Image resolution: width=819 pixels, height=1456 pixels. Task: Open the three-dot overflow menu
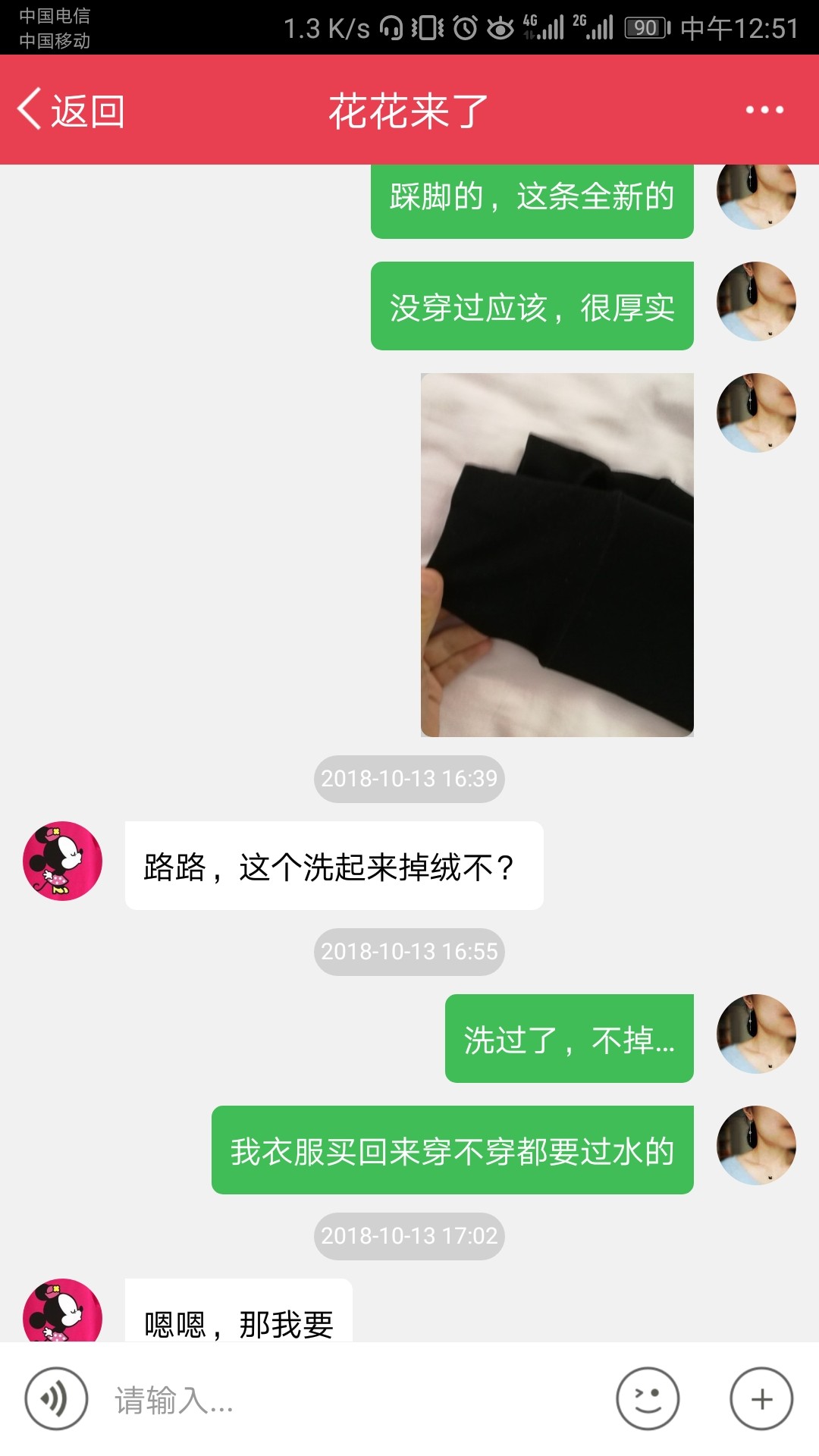click(x=764, y=110)
